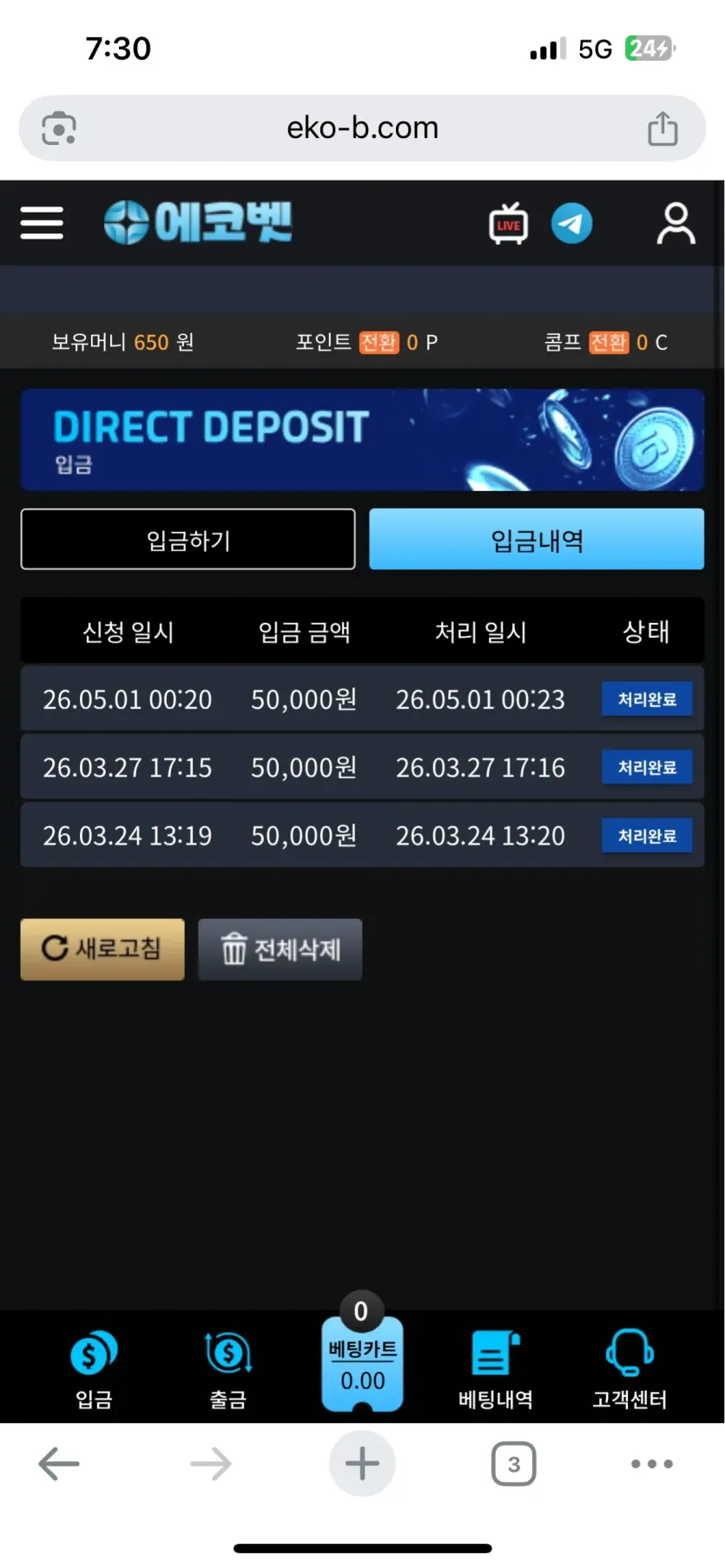Refresh the list with 새로고침
This screenshot has height=1568, width=725.
pos(102,949)
